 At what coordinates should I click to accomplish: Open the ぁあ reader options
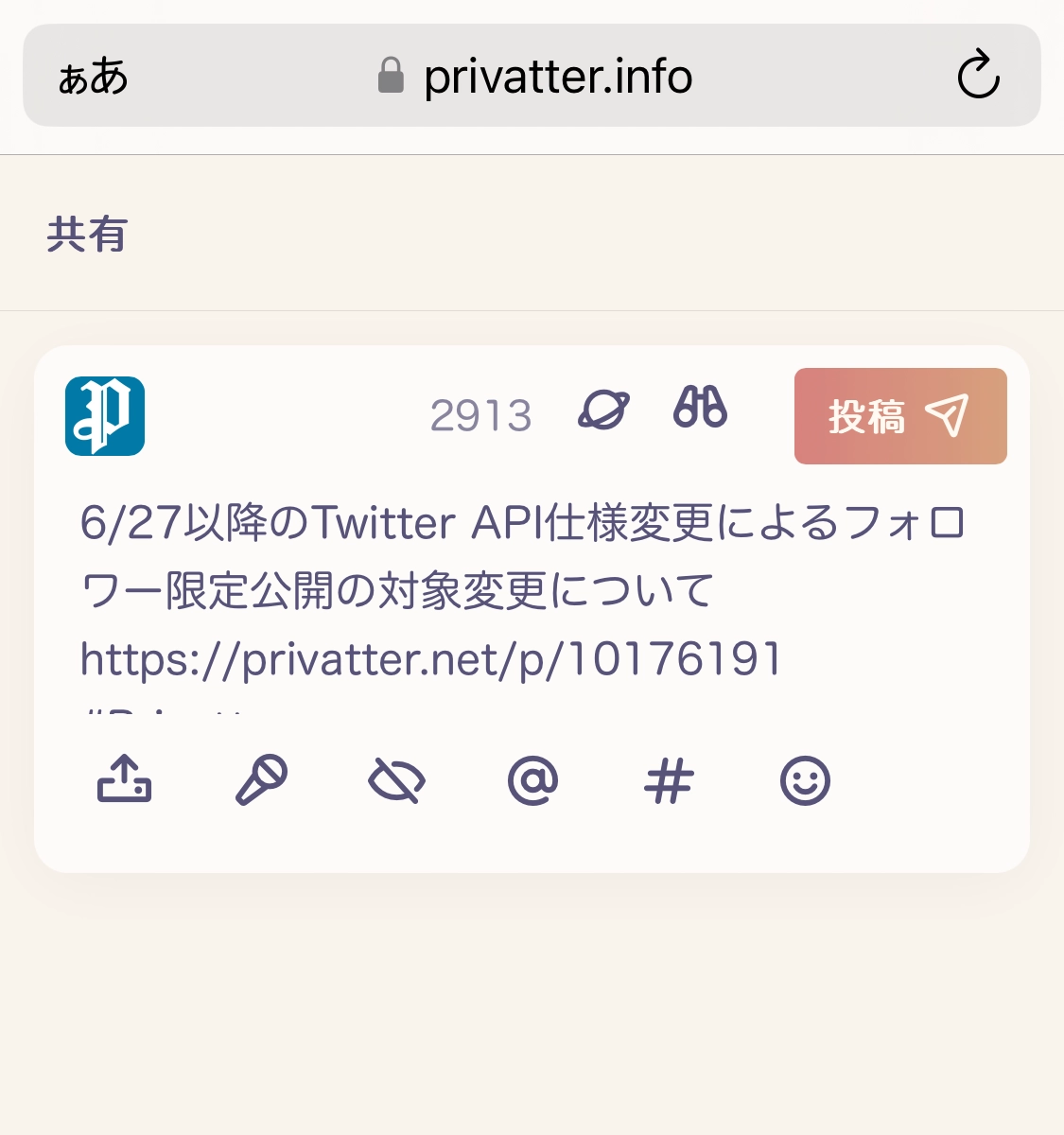(x=93, y=76)
